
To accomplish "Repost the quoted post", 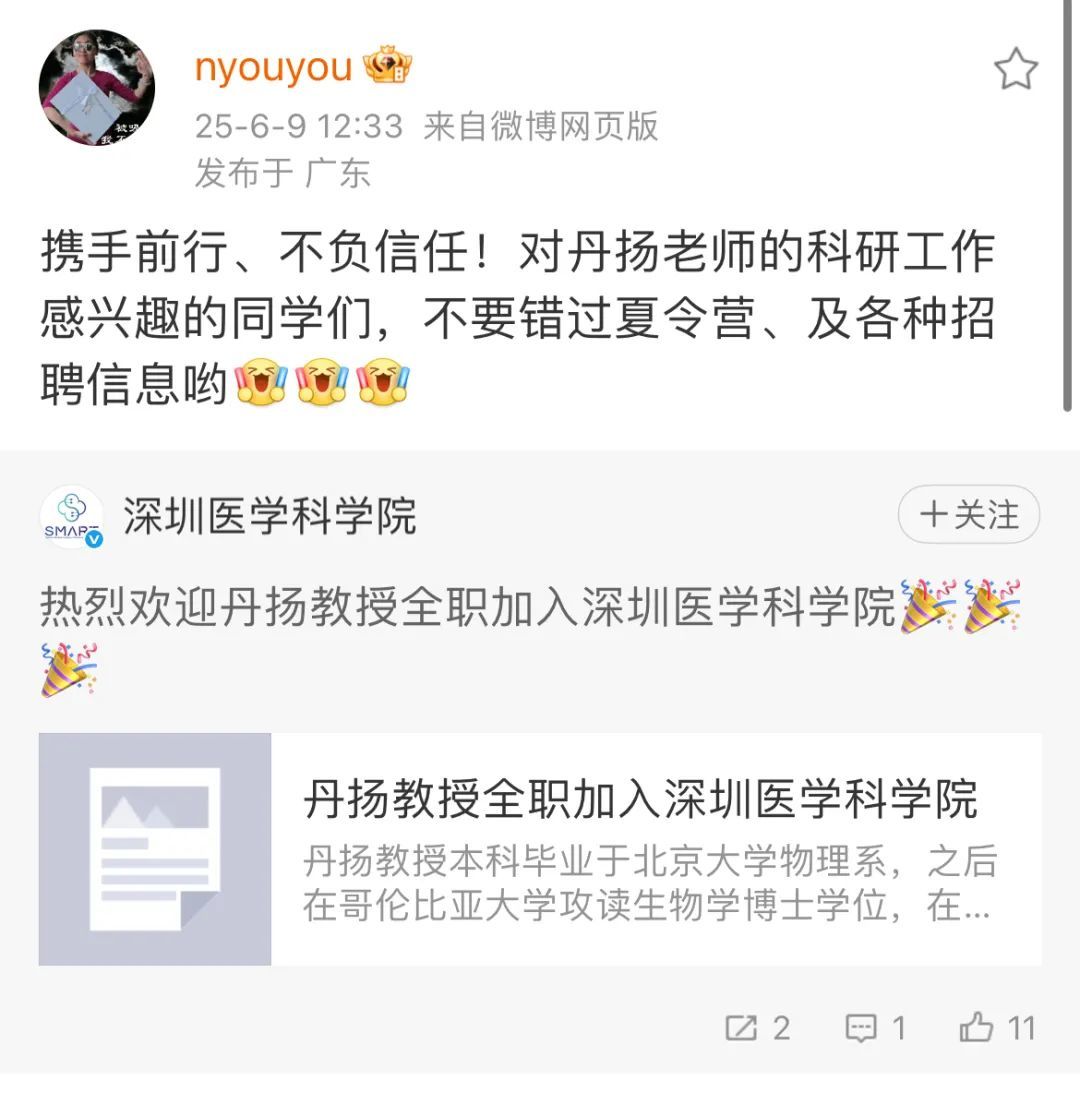I will [x=757, y=1027].
